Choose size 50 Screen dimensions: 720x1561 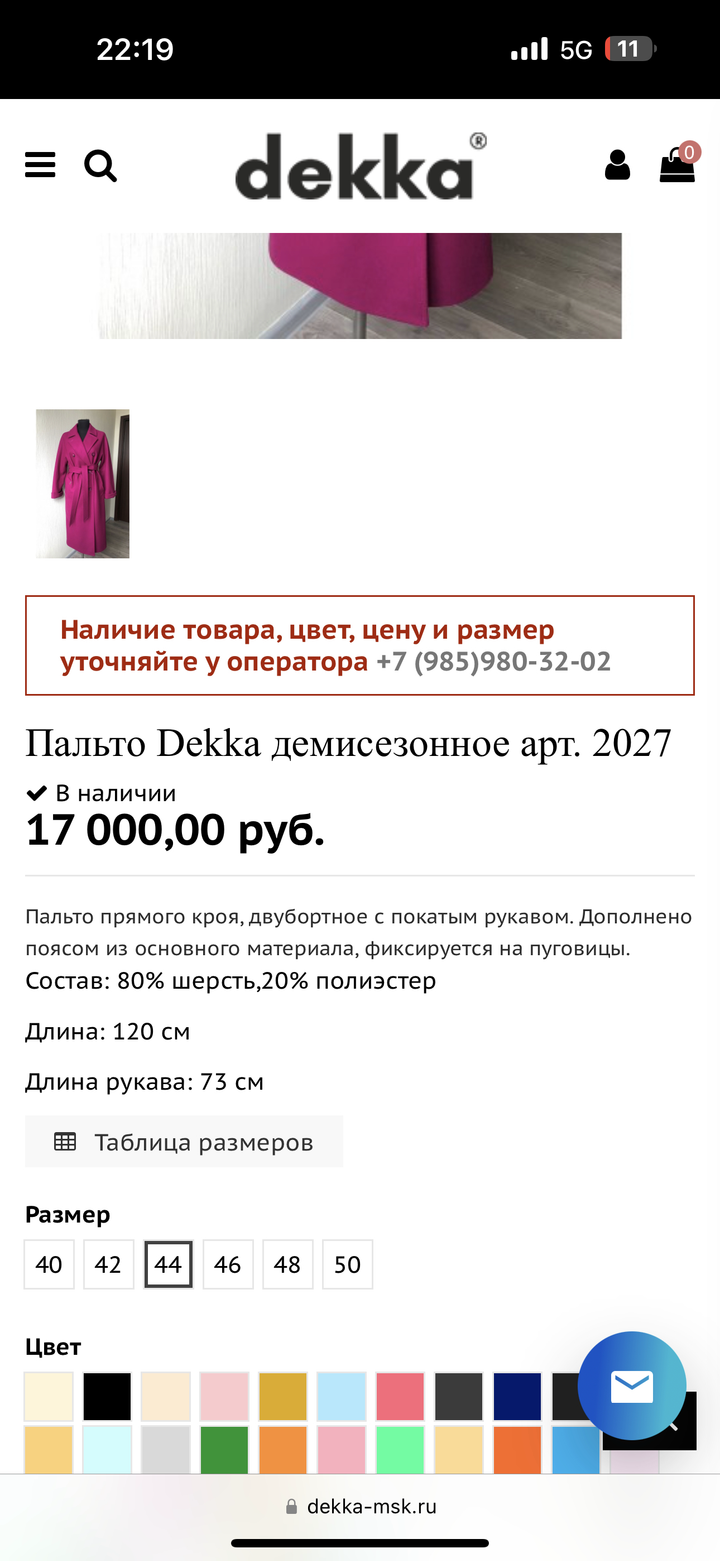click(x=347, y=1265)
